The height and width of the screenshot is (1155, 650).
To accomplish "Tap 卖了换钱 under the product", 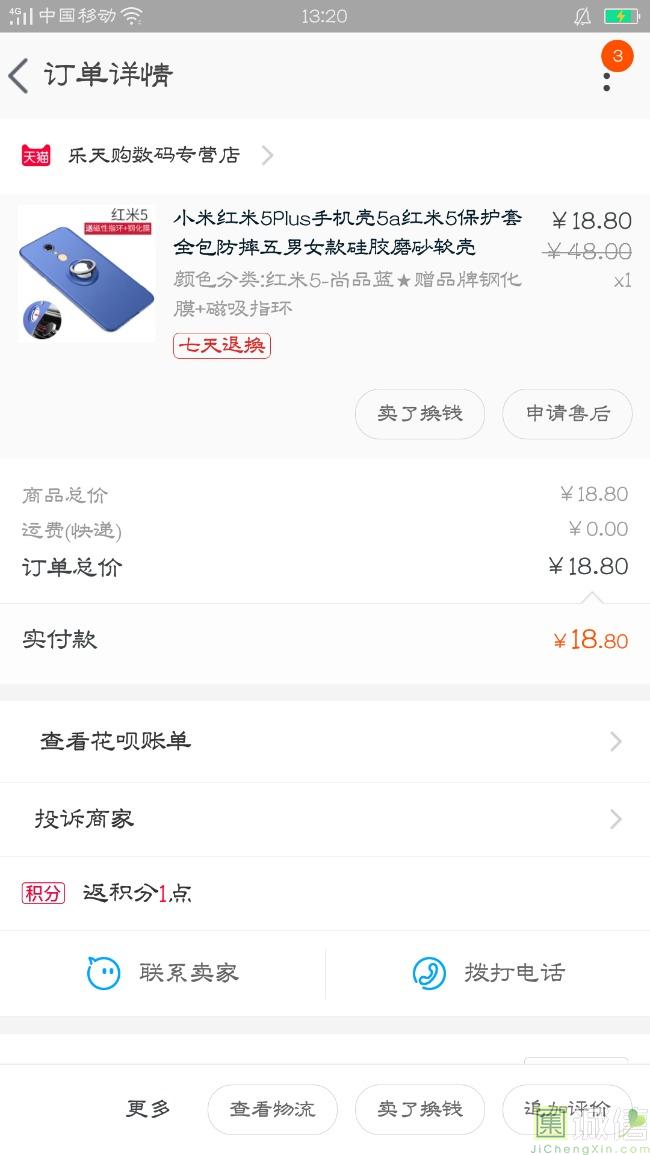I will [420, 414].
